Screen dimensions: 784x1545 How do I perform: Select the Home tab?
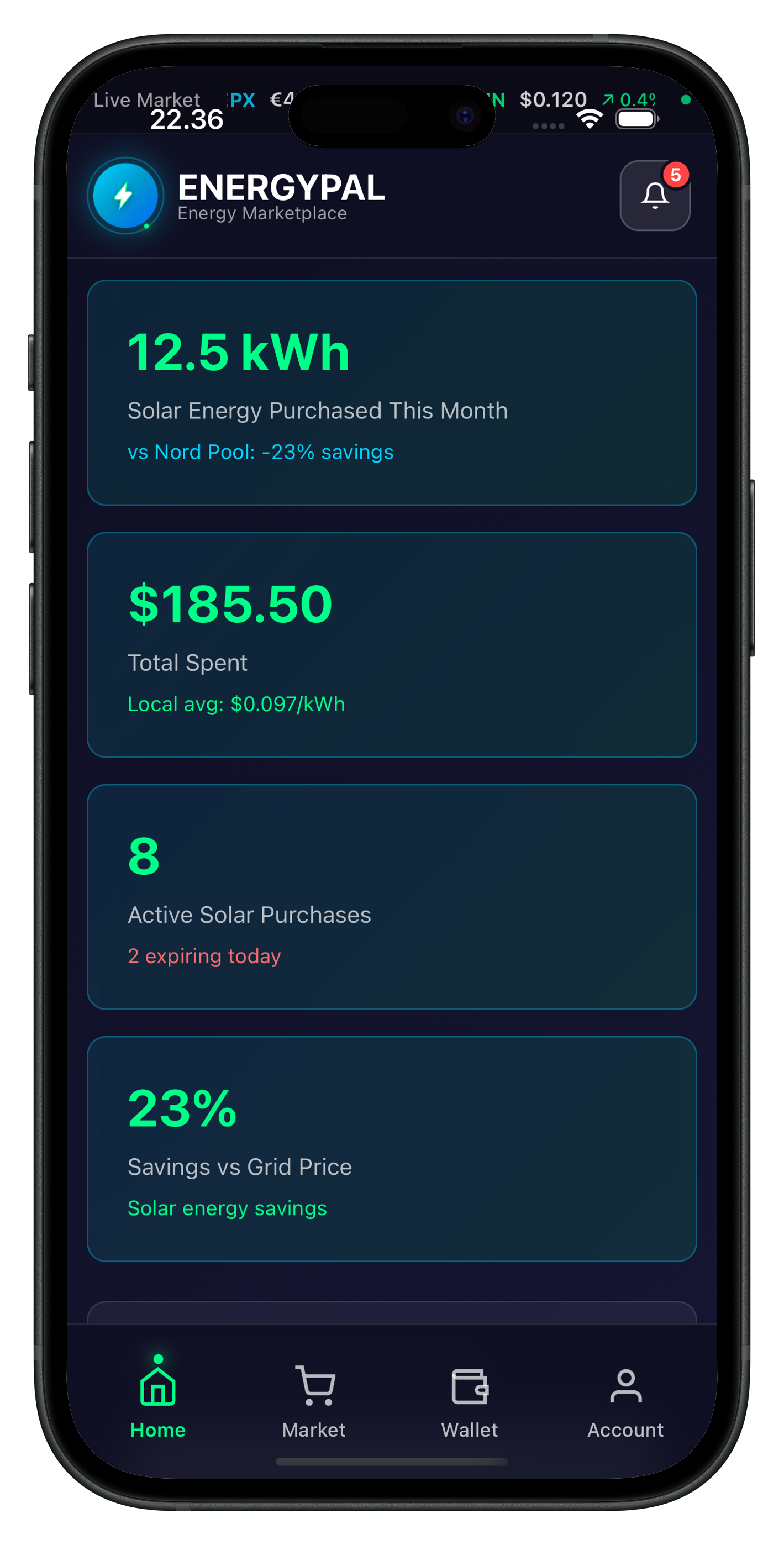[x=158, y=1402]
